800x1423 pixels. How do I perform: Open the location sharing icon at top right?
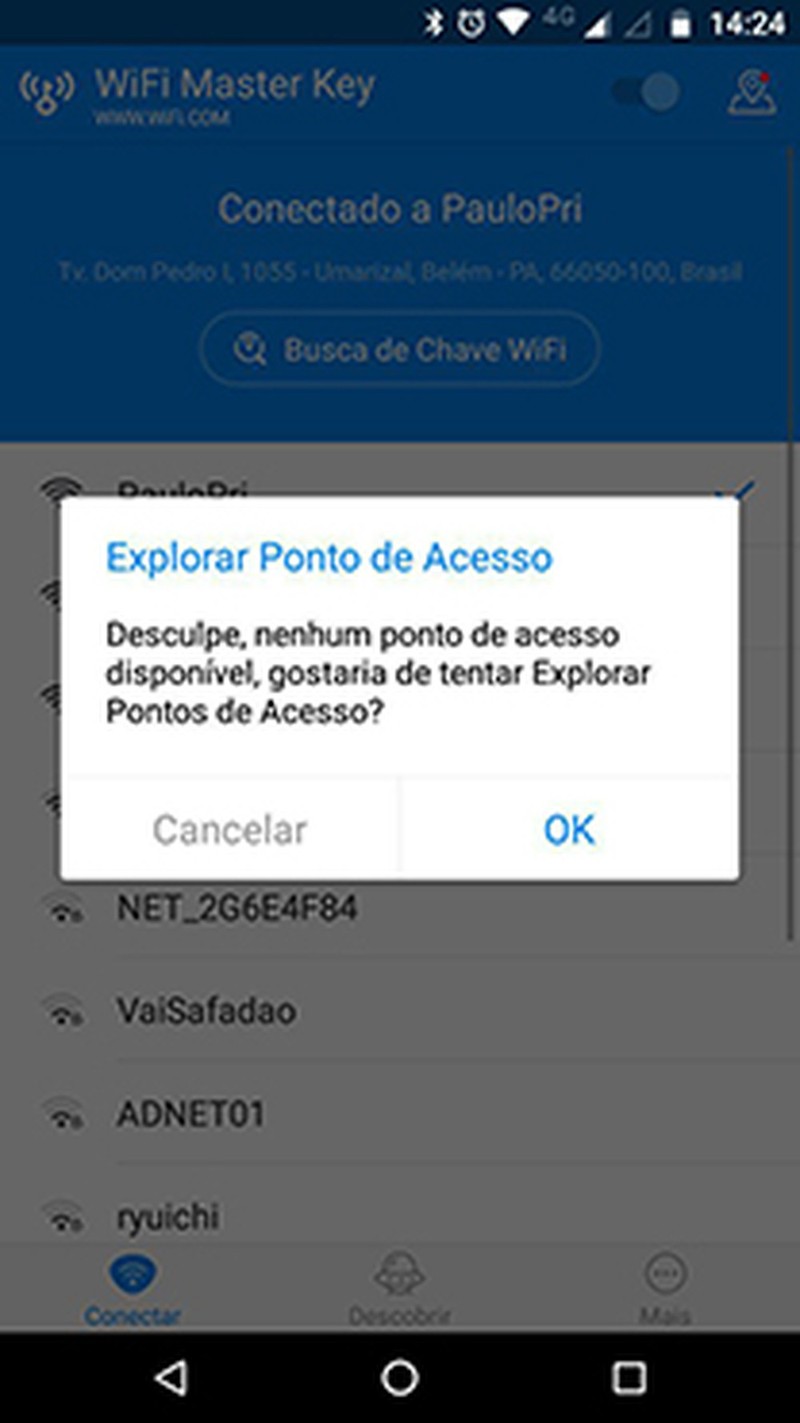[x=752, y=89]
